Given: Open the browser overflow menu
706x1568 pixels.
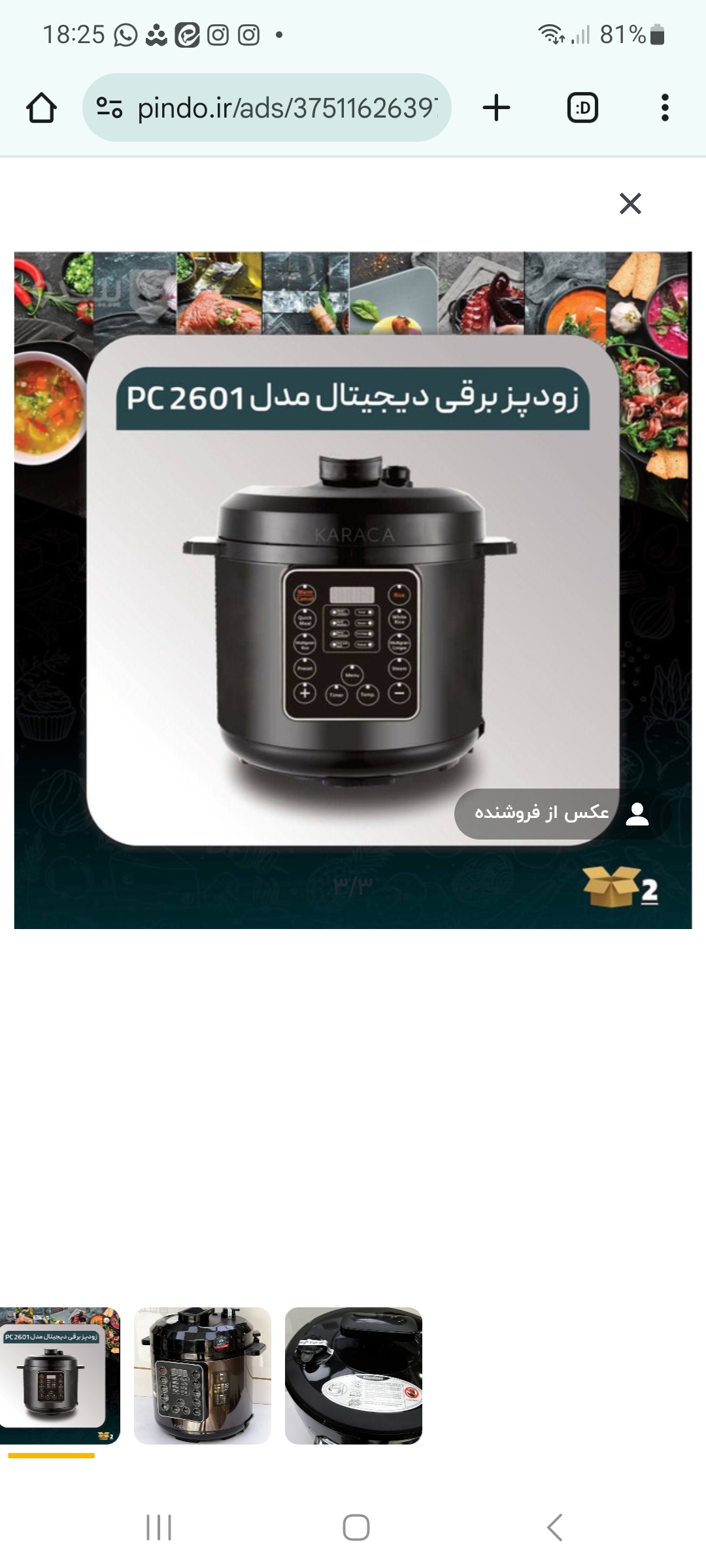Looking at the screenshot, I should click(x=665, y=108).
